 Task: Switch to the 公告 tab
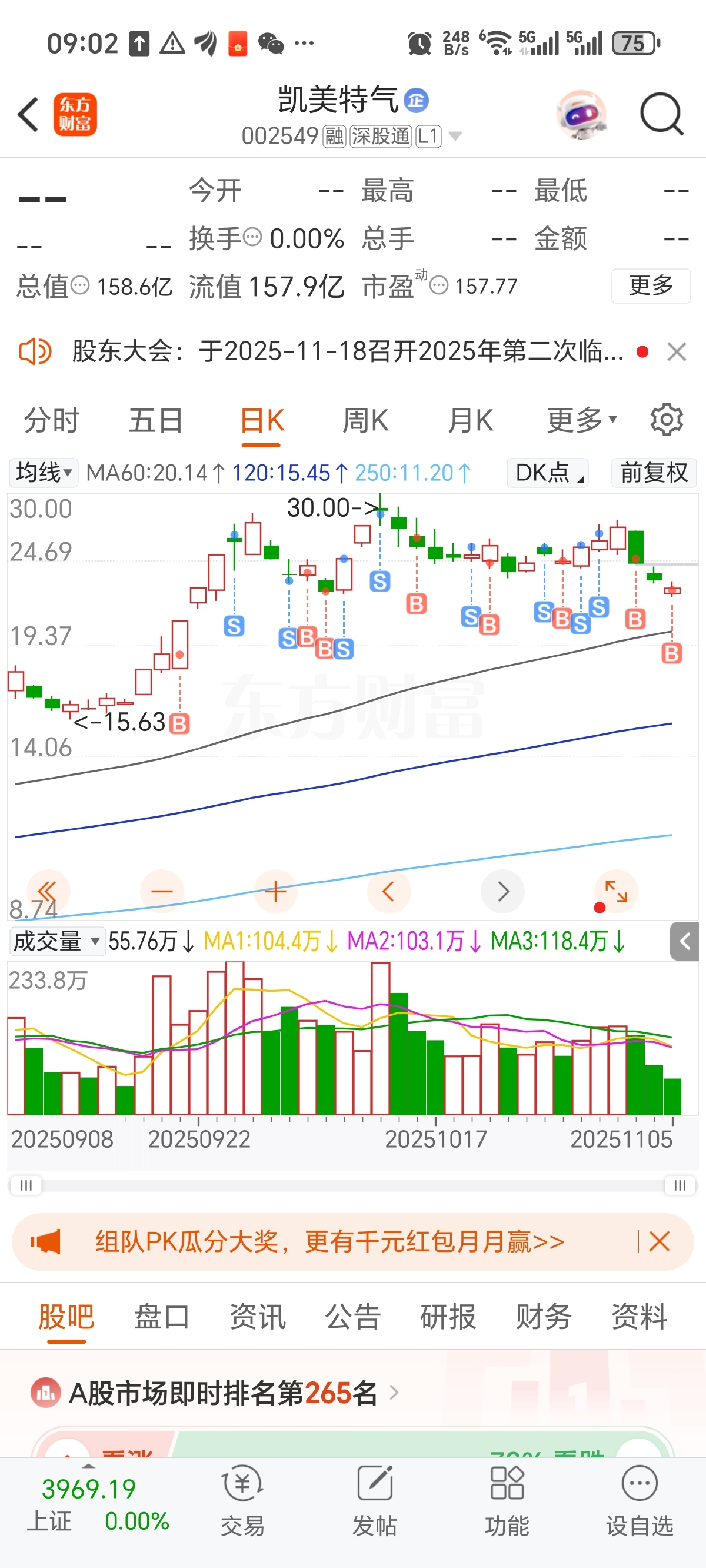point(352,1317)
